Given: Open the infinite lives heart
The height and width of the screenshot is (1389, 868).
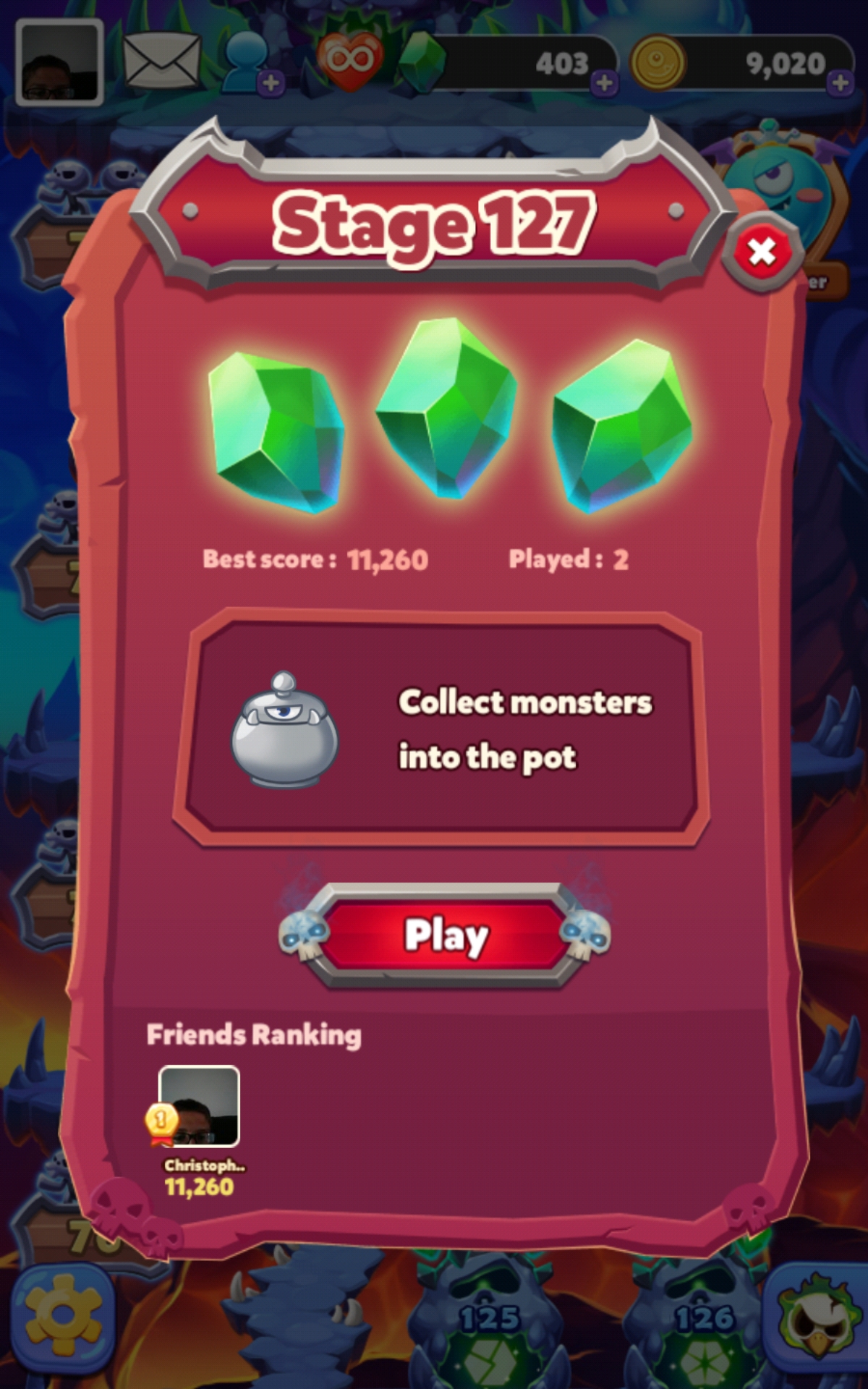Looking at the screenshot, I should click(350, 60).
